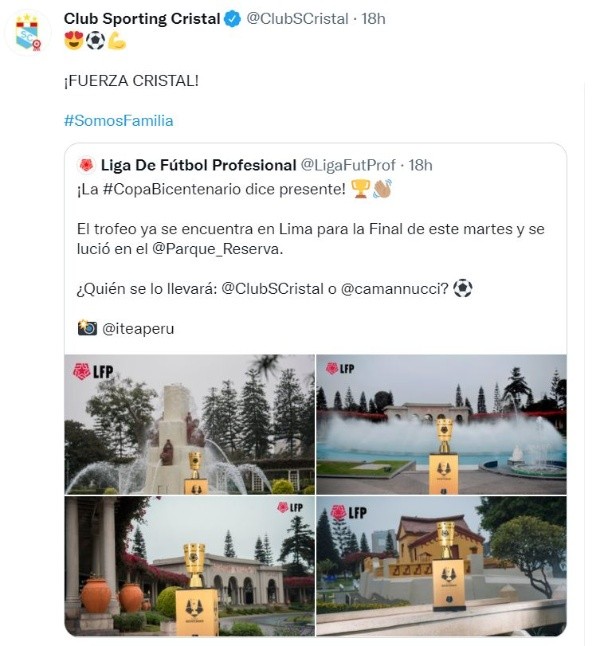Screen dimensions: 600x646
Task: Open Club Sporting Cristal profile avatar
Action: point(28,32)
